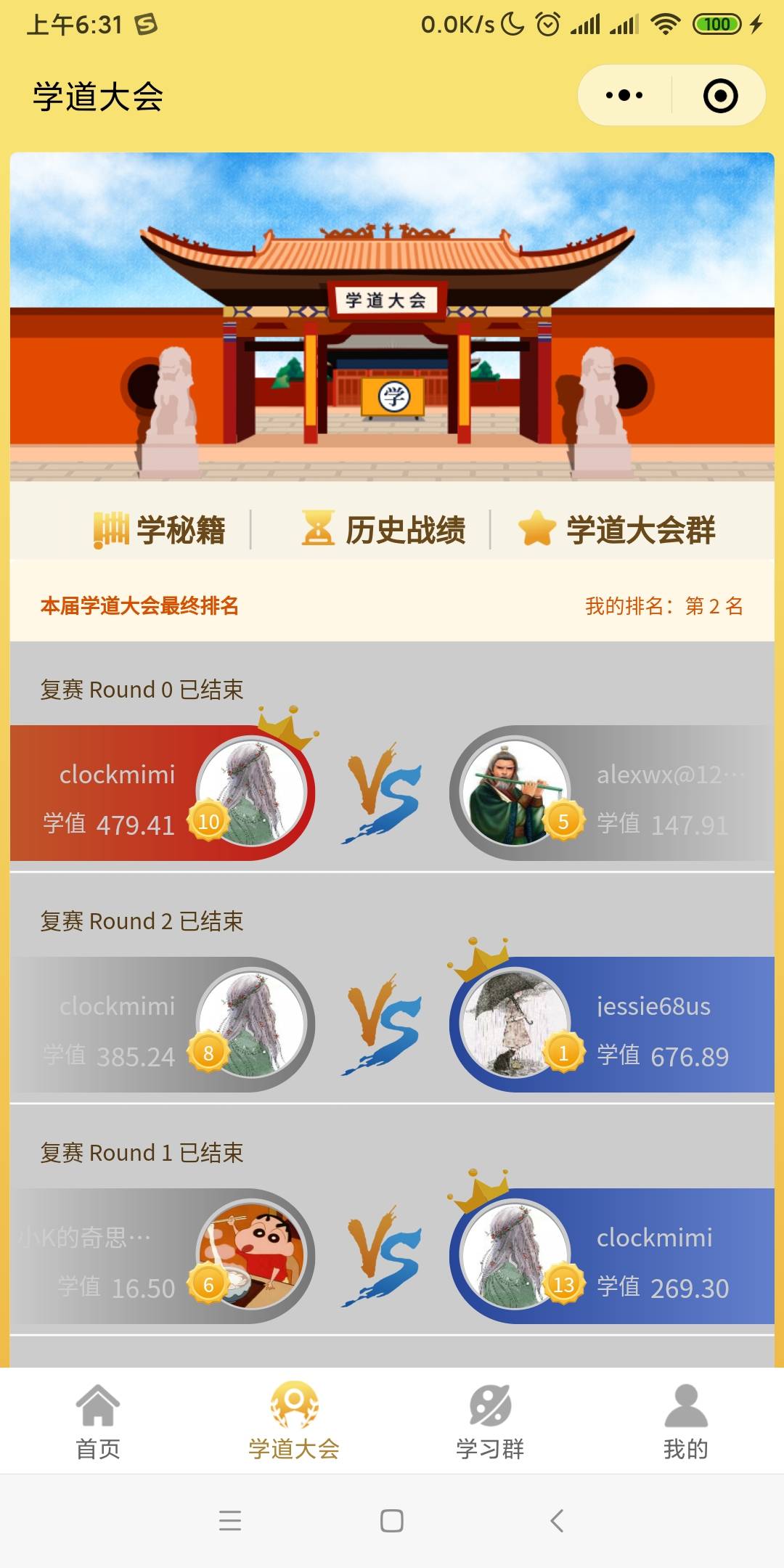View 历史战绩 records

[385, 529]
